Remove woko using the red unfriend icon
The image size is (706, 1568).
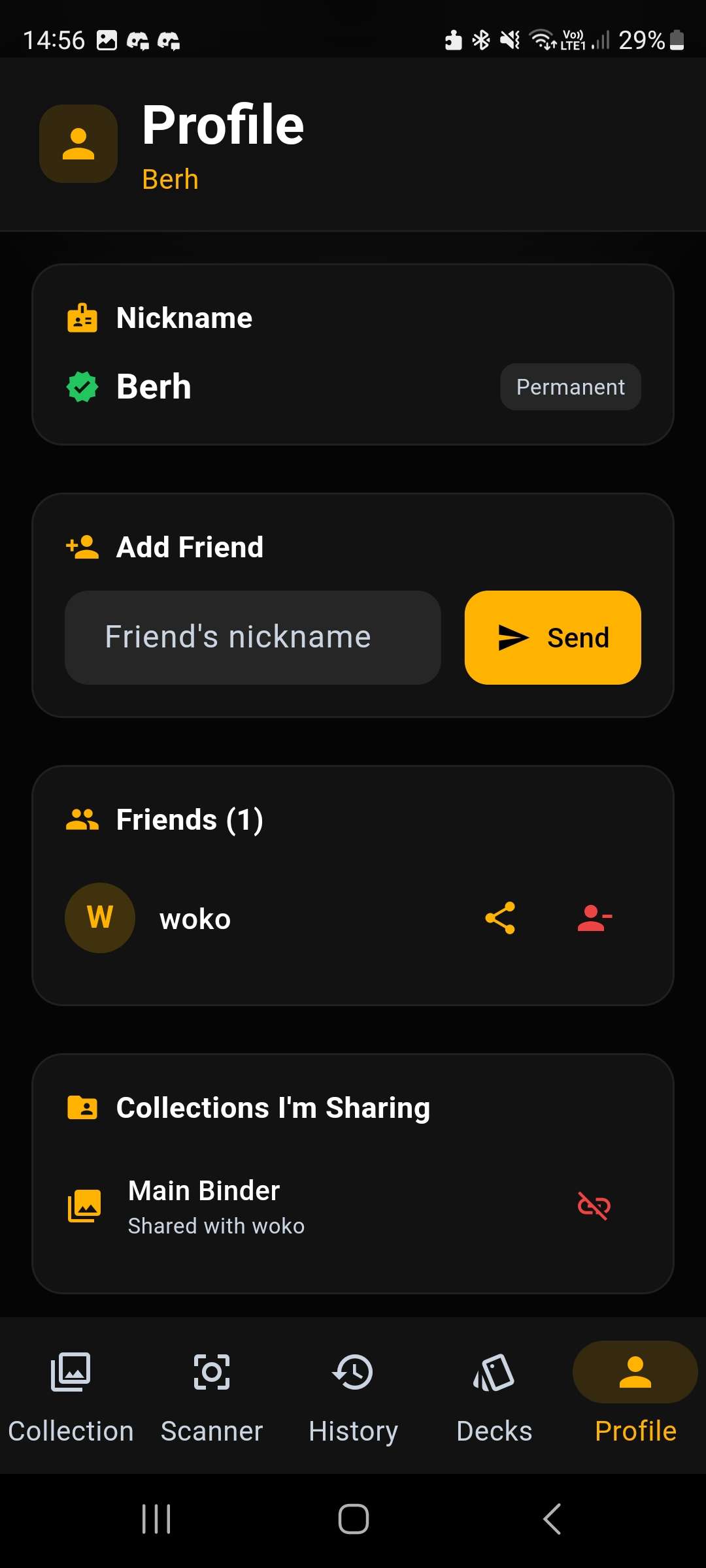pyautogui.click(x=594, y=917)
